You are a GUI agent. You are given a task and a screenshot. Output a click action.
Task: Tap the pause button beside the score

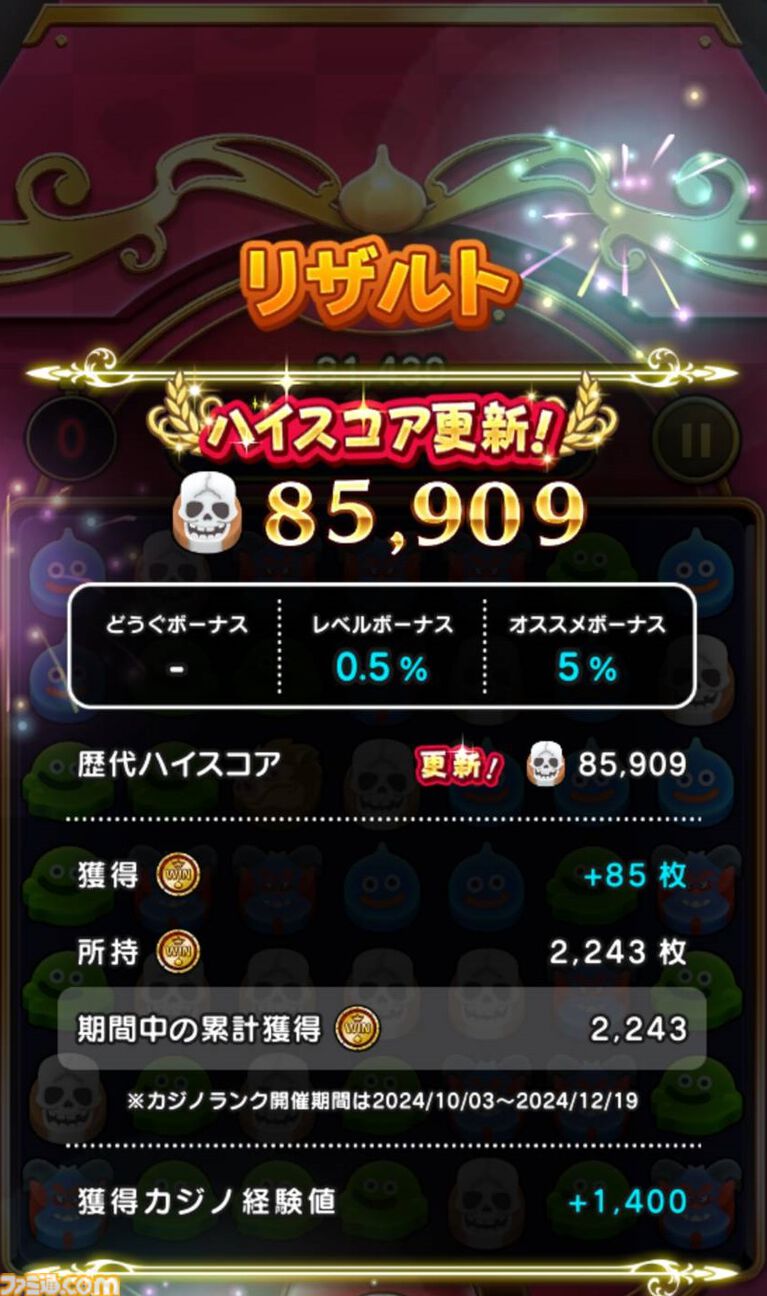click(696, 439)
